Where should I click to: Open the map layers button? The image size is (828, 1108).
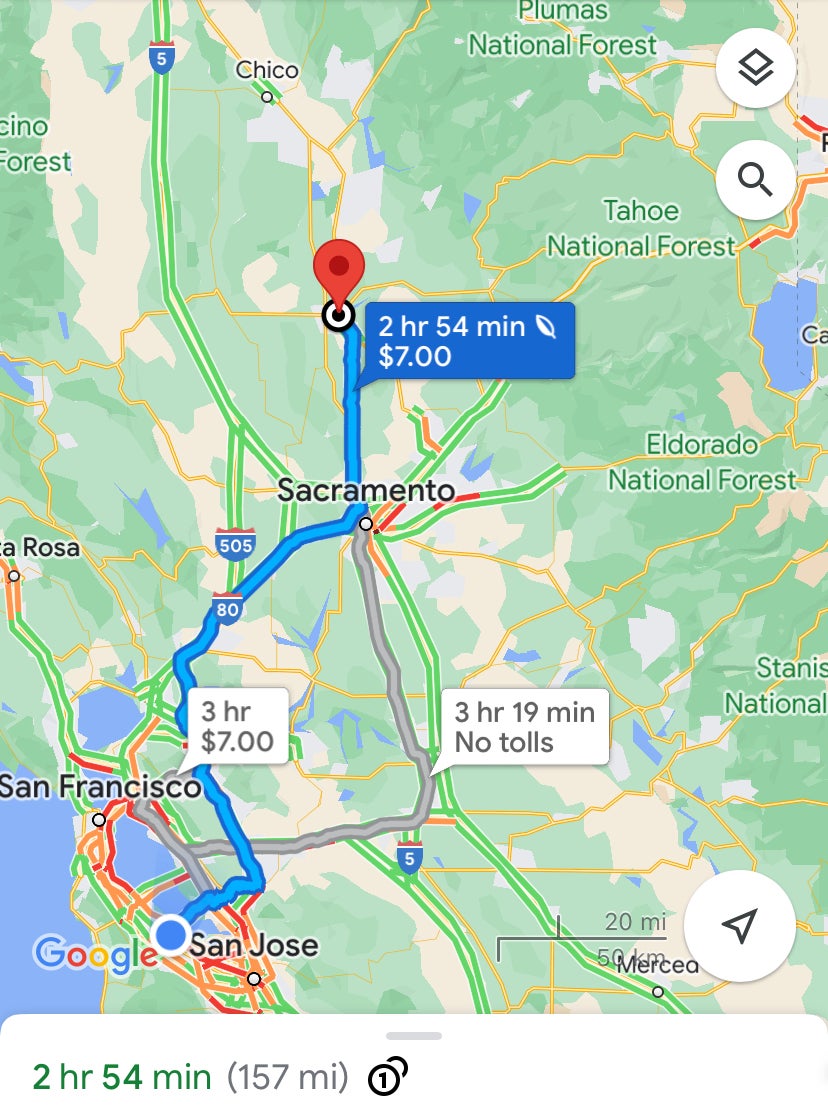click(x=755, y=69)
